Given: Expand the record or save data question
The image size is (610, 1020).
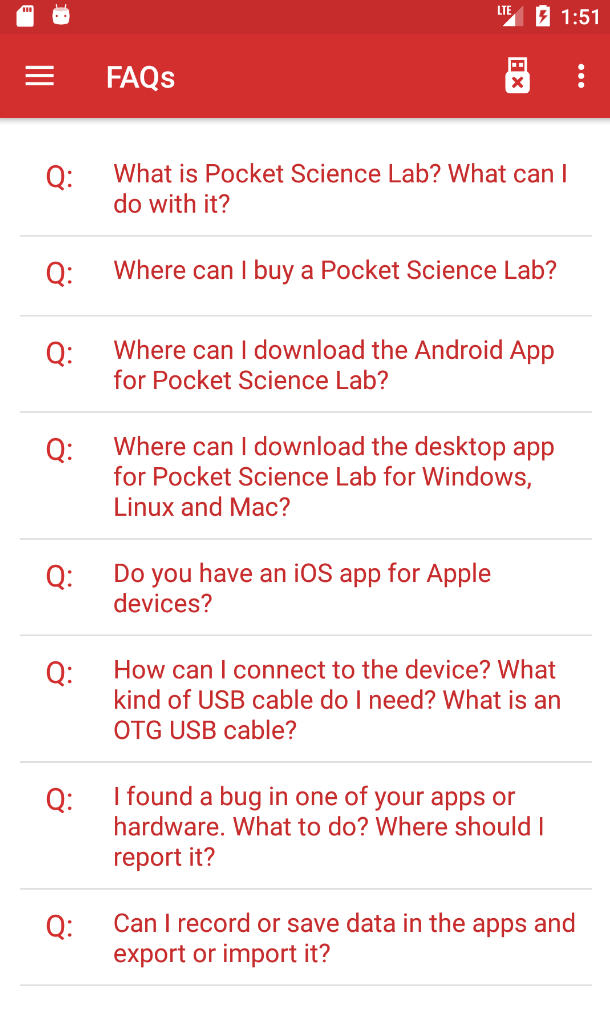Looking at the screenshot, I should click(344, 938).
